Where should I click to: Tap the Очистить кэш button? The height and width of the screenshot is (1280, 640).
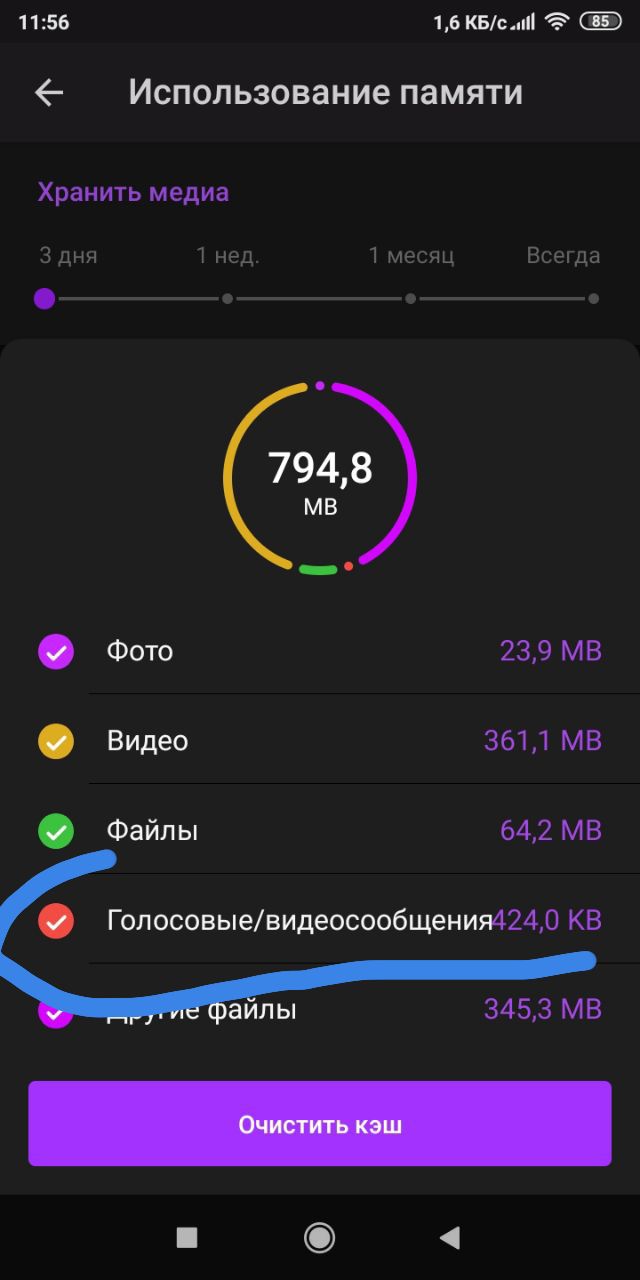(x=320, y=1124)
